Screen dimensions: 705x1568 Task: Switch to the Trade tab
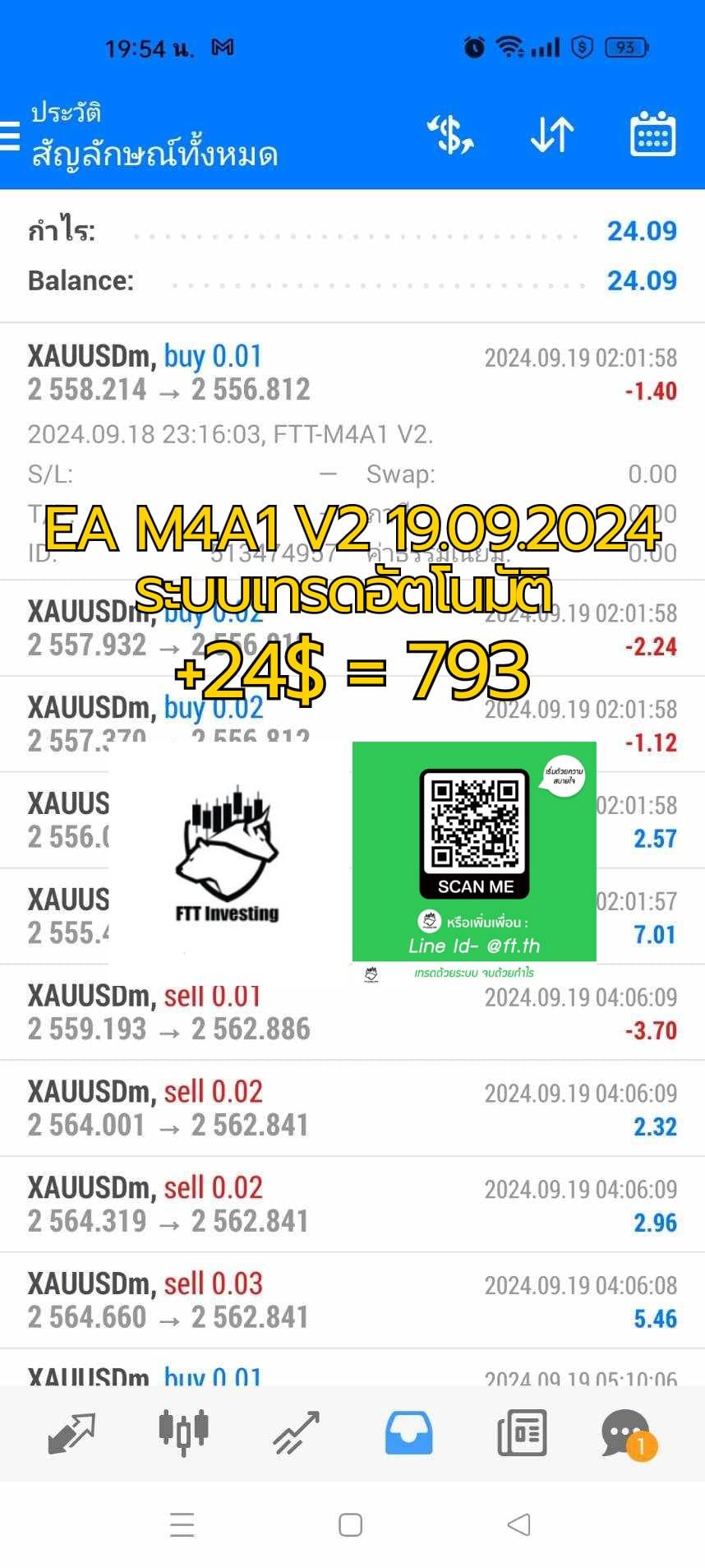(x=296, y=1434)
